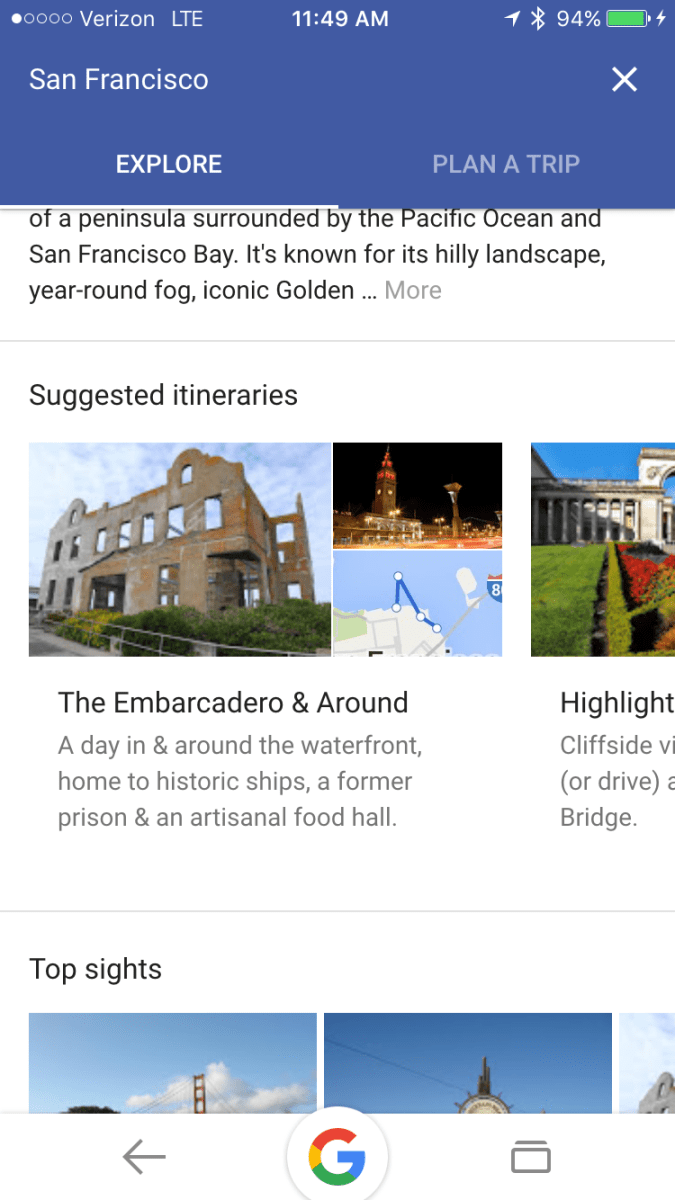Go back with the bottom arrow
Viewport: 675px width, 1200px height.
(144, 1157)
